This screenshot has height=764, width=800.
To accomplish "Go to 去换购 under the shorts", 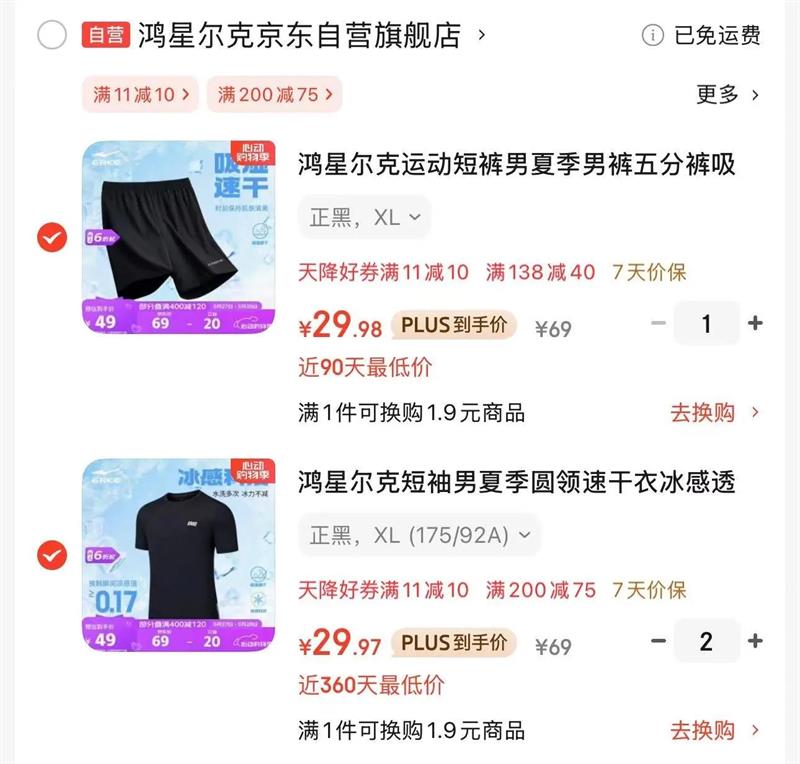I will point(714,413).
